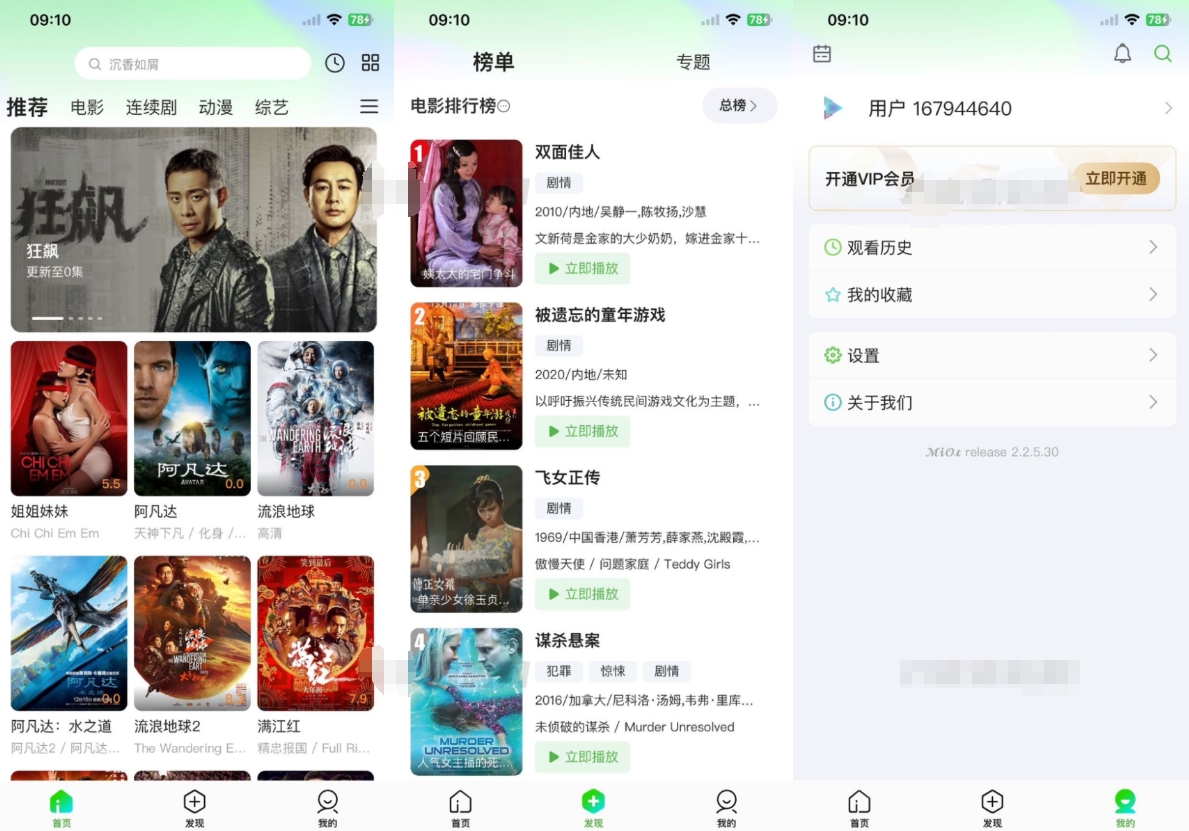
Task: Switch to the 连续剧 tab
Action: (151, 107)
